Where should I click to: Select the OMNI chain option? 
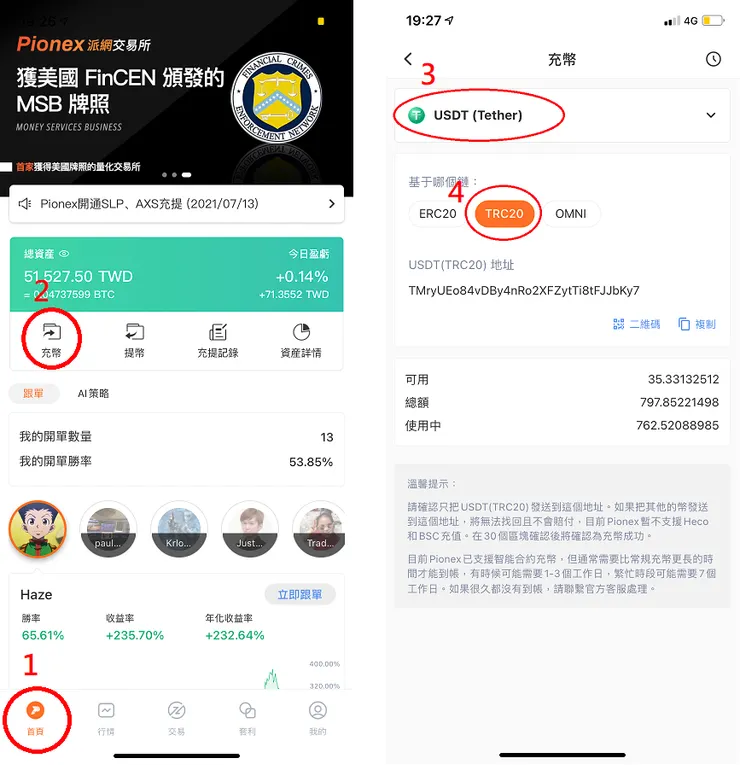(572, 213)
